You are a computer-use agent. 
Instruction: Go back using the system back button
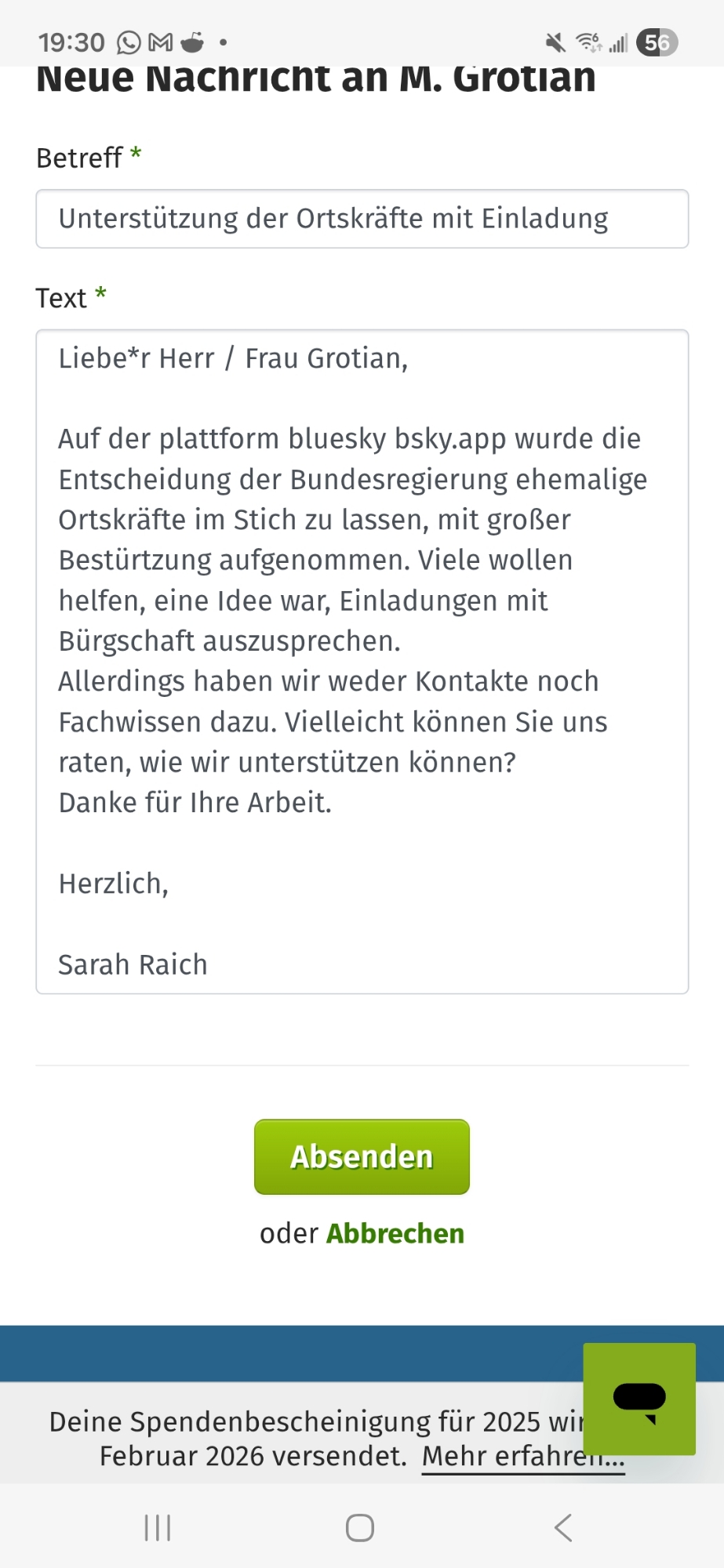(563, 1527)
